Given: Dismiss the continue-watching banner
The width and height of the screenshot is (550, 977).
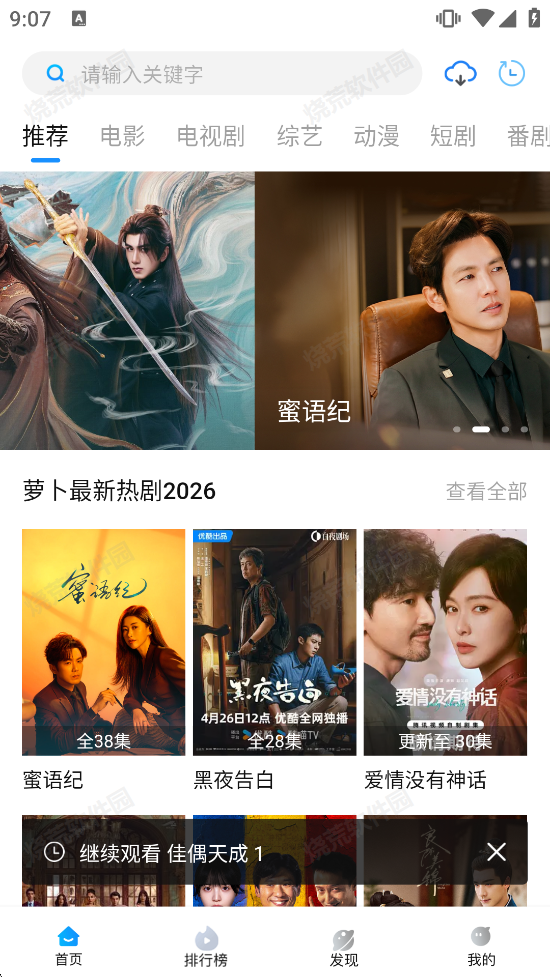Looking at the screenshot, I should tap(496, 852).
